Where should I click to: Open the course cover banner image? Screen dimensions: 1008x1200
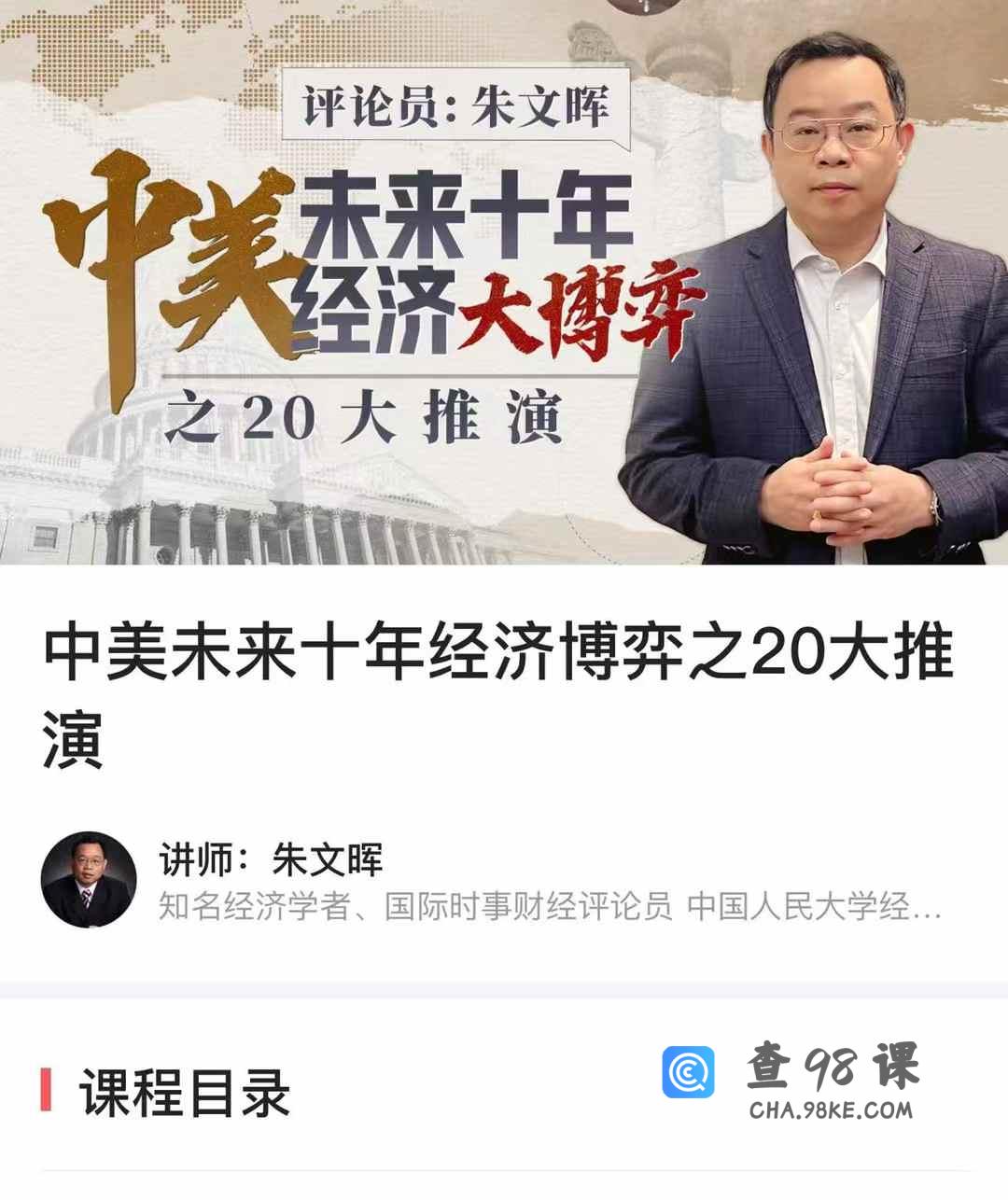504,282
